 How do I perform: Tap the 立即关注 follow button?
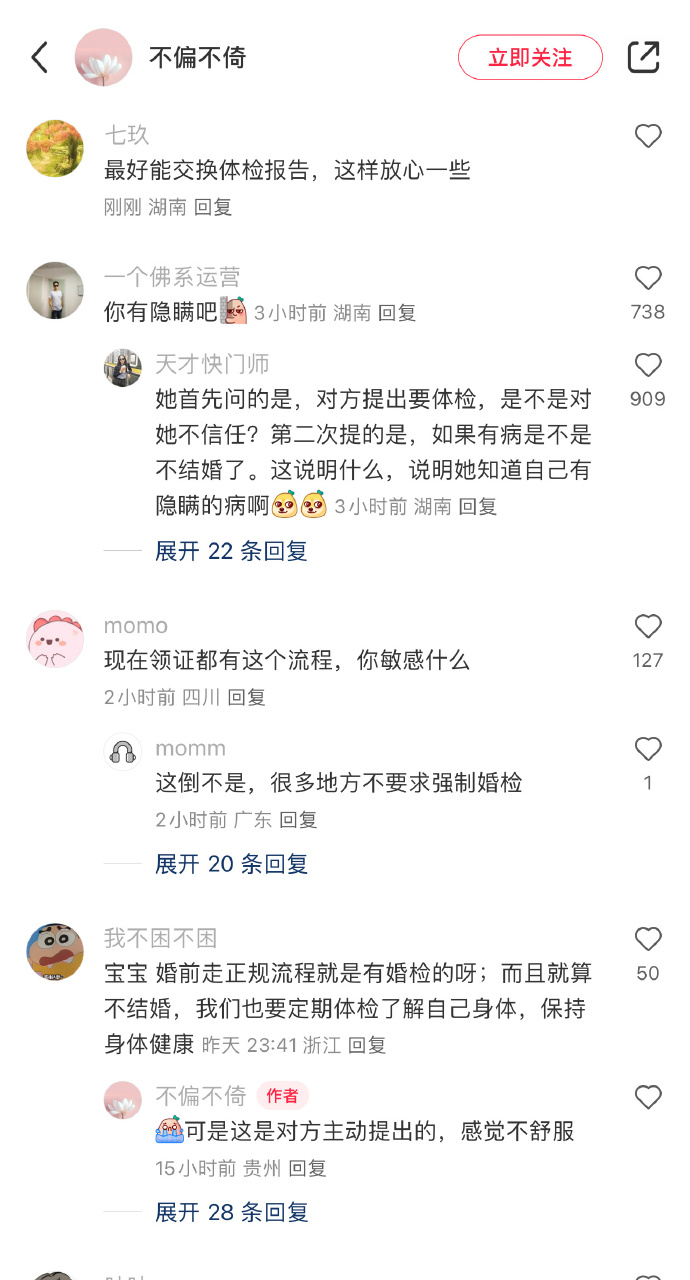pyautogui.click(x=530, y=58)
